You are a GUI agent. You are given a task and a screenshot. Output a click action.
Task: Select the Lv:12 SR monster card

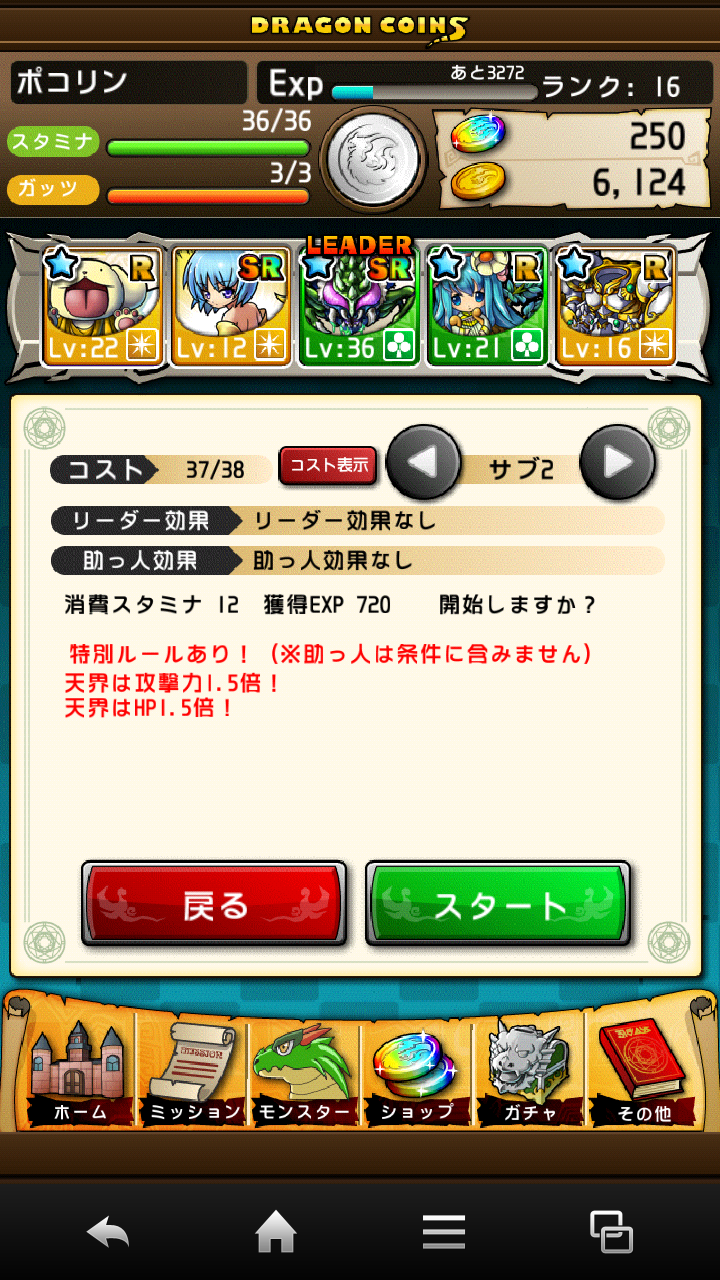click(230, 306)
